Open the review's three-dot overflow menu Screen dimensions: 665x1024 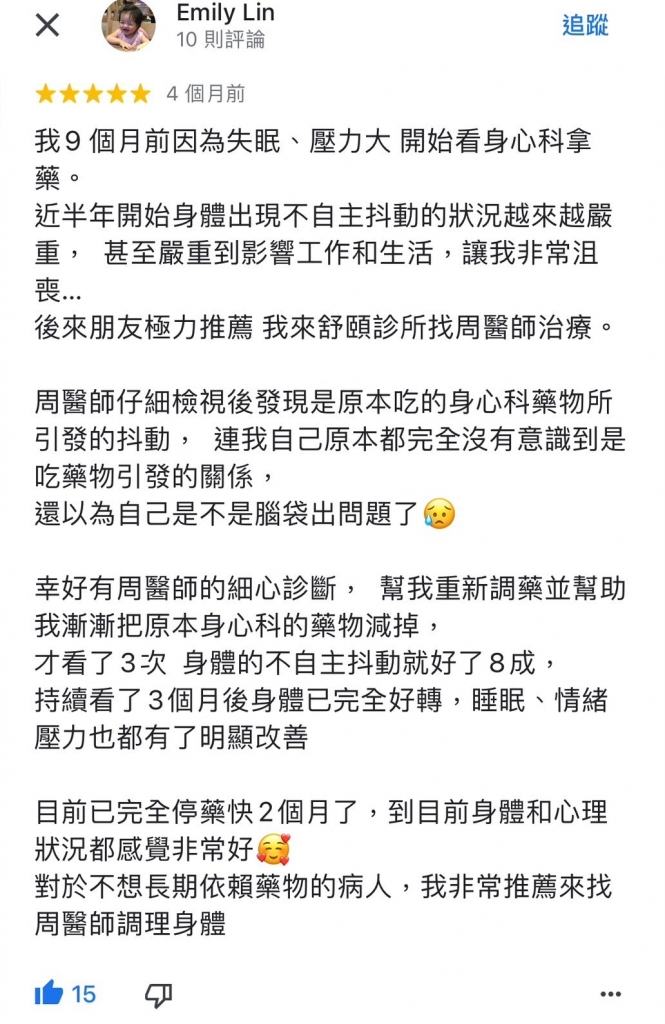click(611, 994)
